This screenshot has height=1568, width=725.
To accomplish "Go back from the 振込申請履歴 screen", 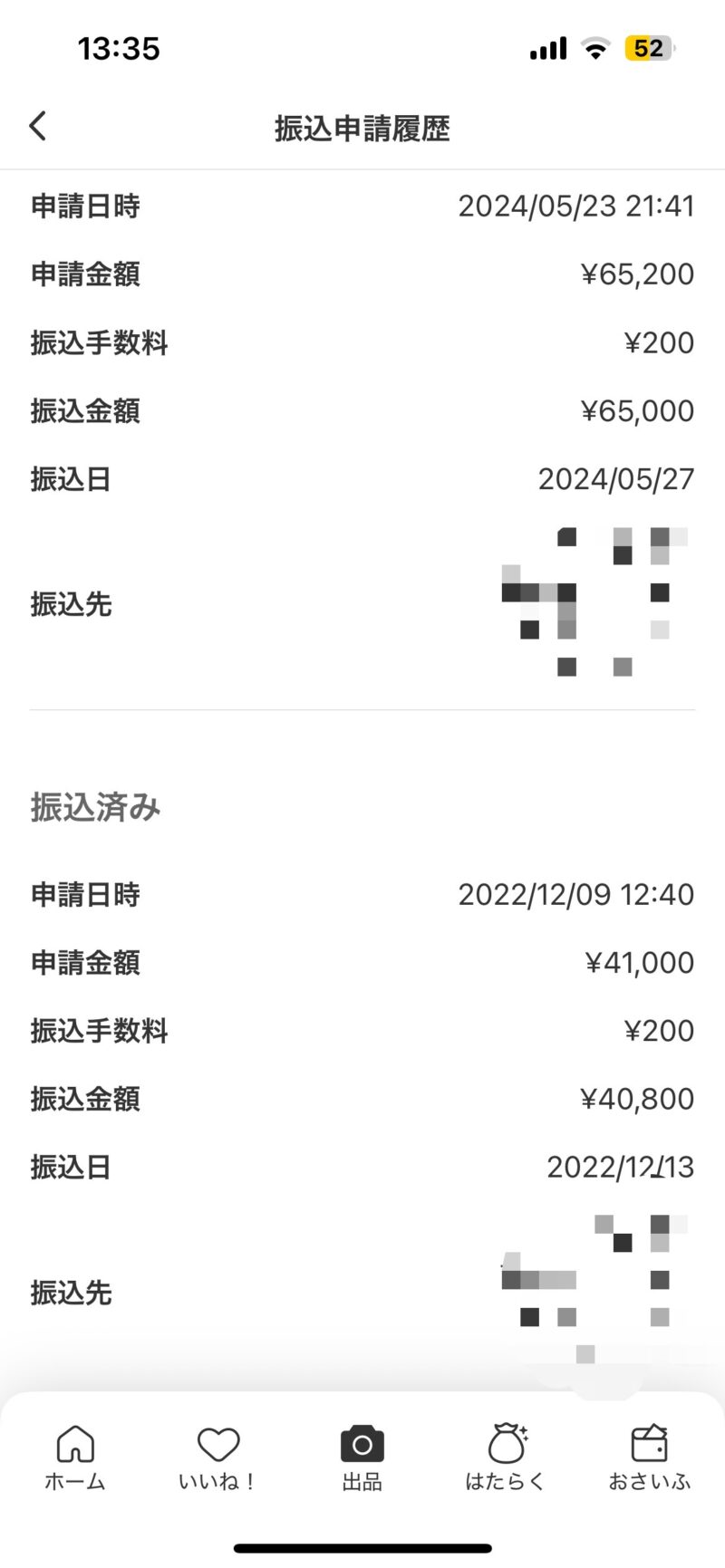I will pos(38,127).
